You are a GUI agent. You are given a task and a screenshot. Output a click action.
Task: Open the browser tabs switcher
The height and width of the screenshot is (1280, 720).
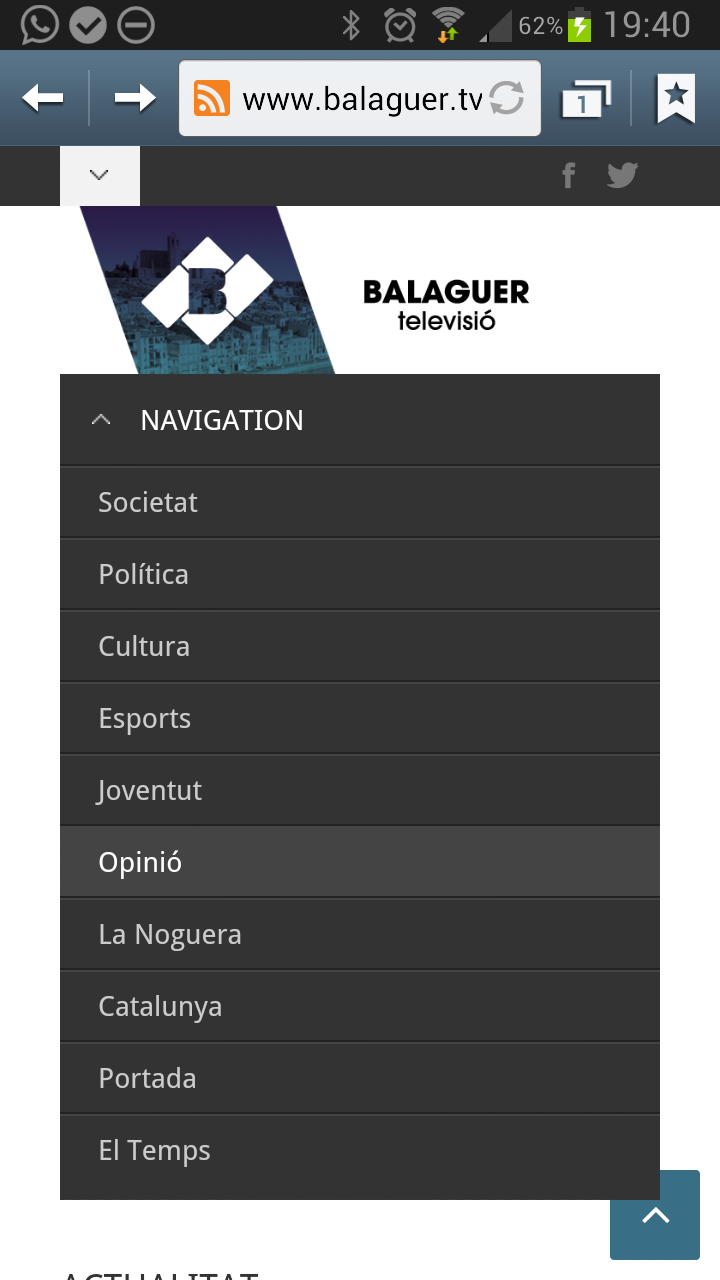[587, 98]
